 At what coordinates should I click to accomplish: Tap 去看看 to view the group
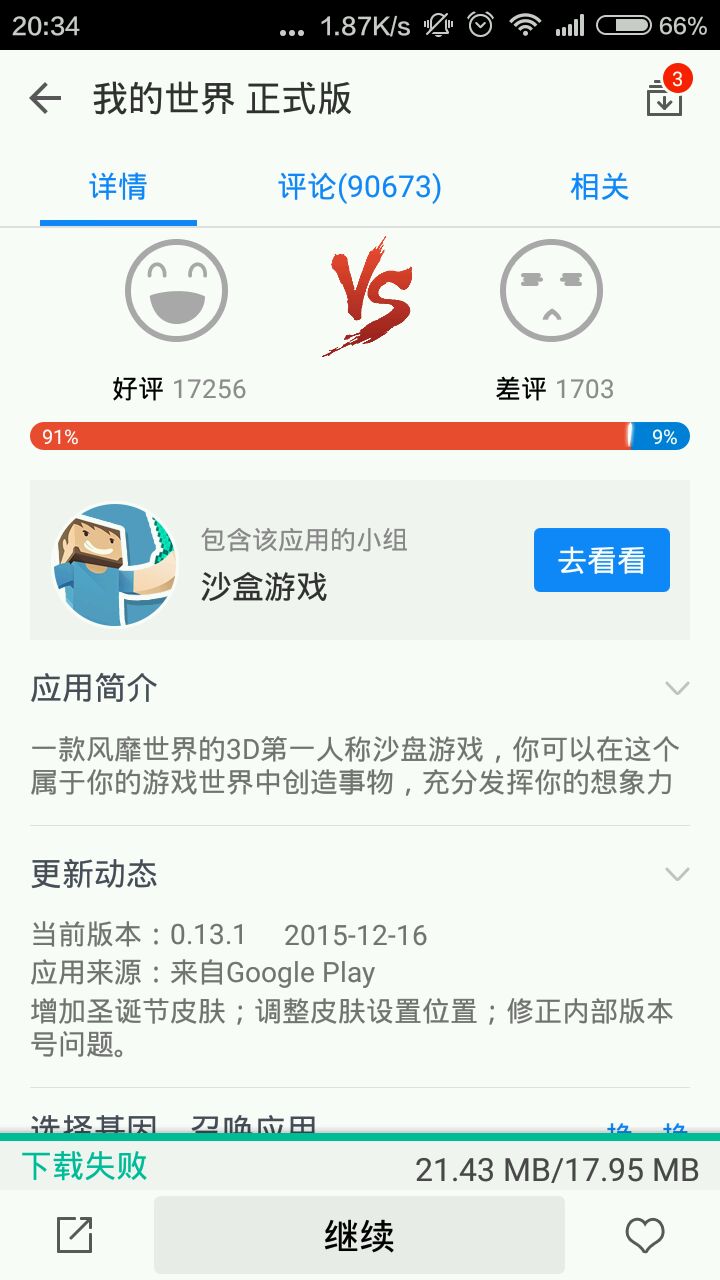(601, 560)
